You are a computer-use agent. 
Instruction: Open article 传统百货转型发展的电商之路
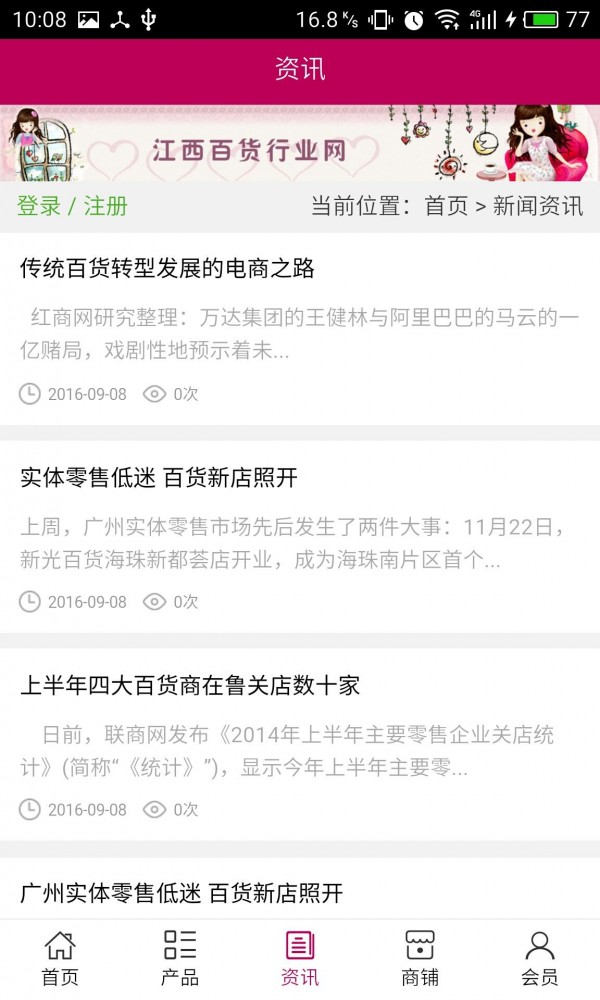(168, 268)
